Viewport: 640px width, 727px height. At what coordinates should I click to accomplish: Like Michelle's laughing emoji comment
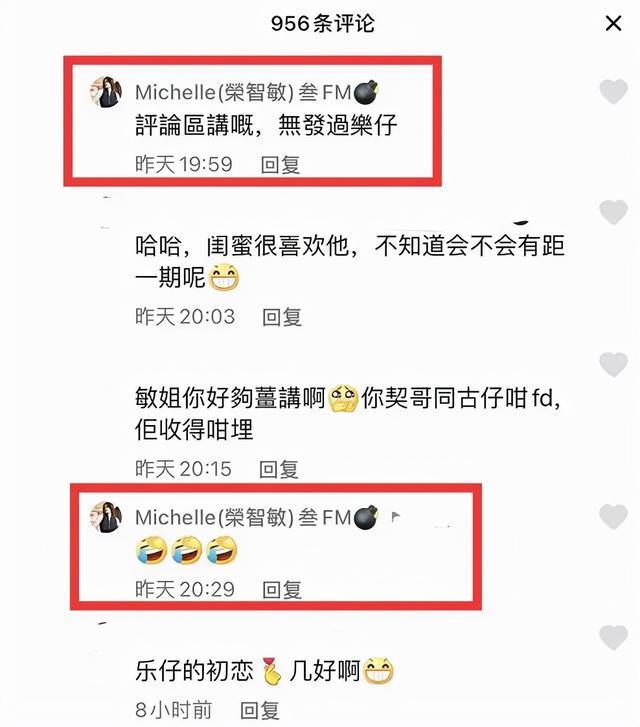[x=613, y=516]
